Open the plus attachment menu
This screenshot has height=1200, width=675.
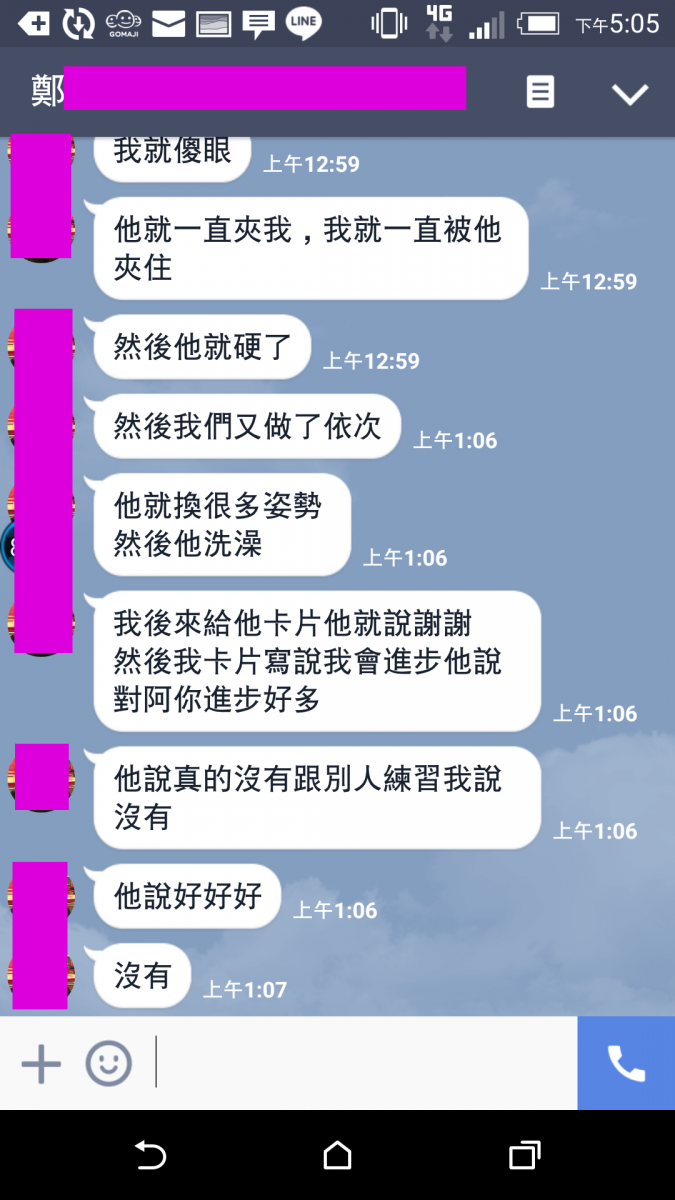[x=41, y=1063]
